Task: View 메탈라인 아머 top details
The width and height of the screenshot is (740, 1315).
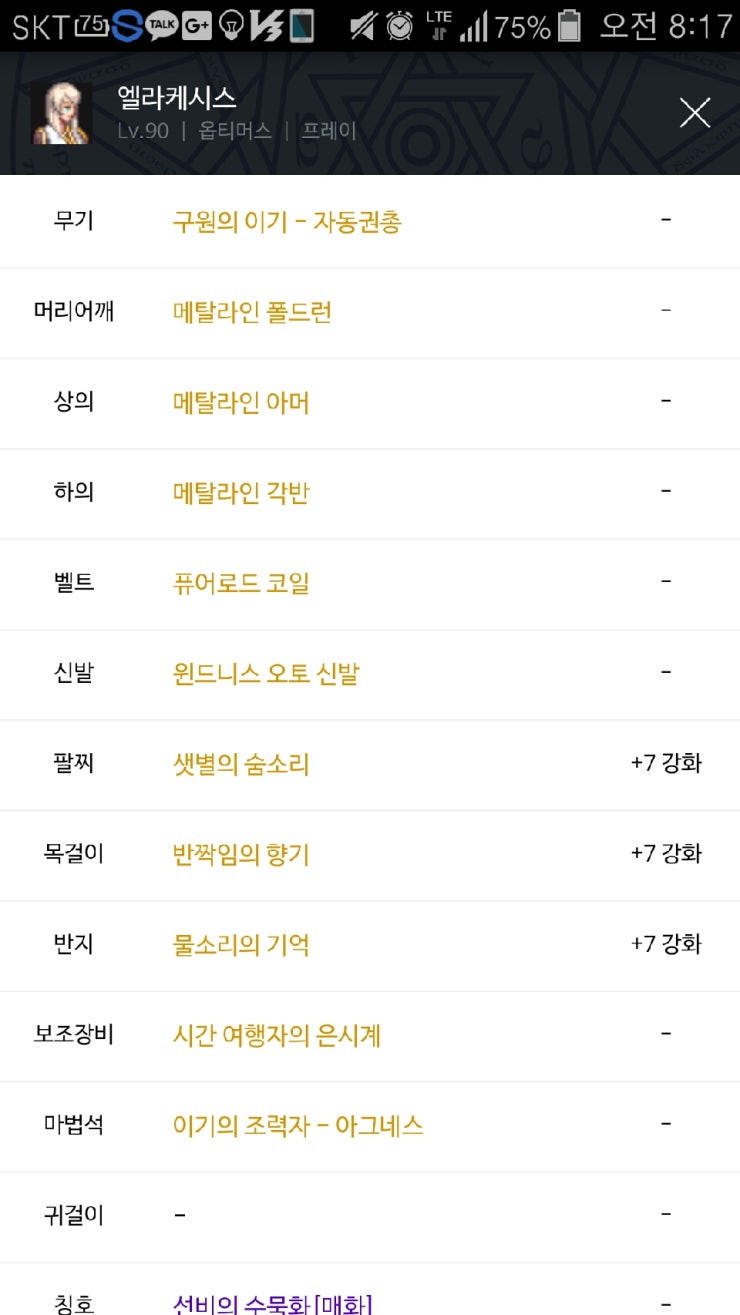Action: (x=241, y=403)
